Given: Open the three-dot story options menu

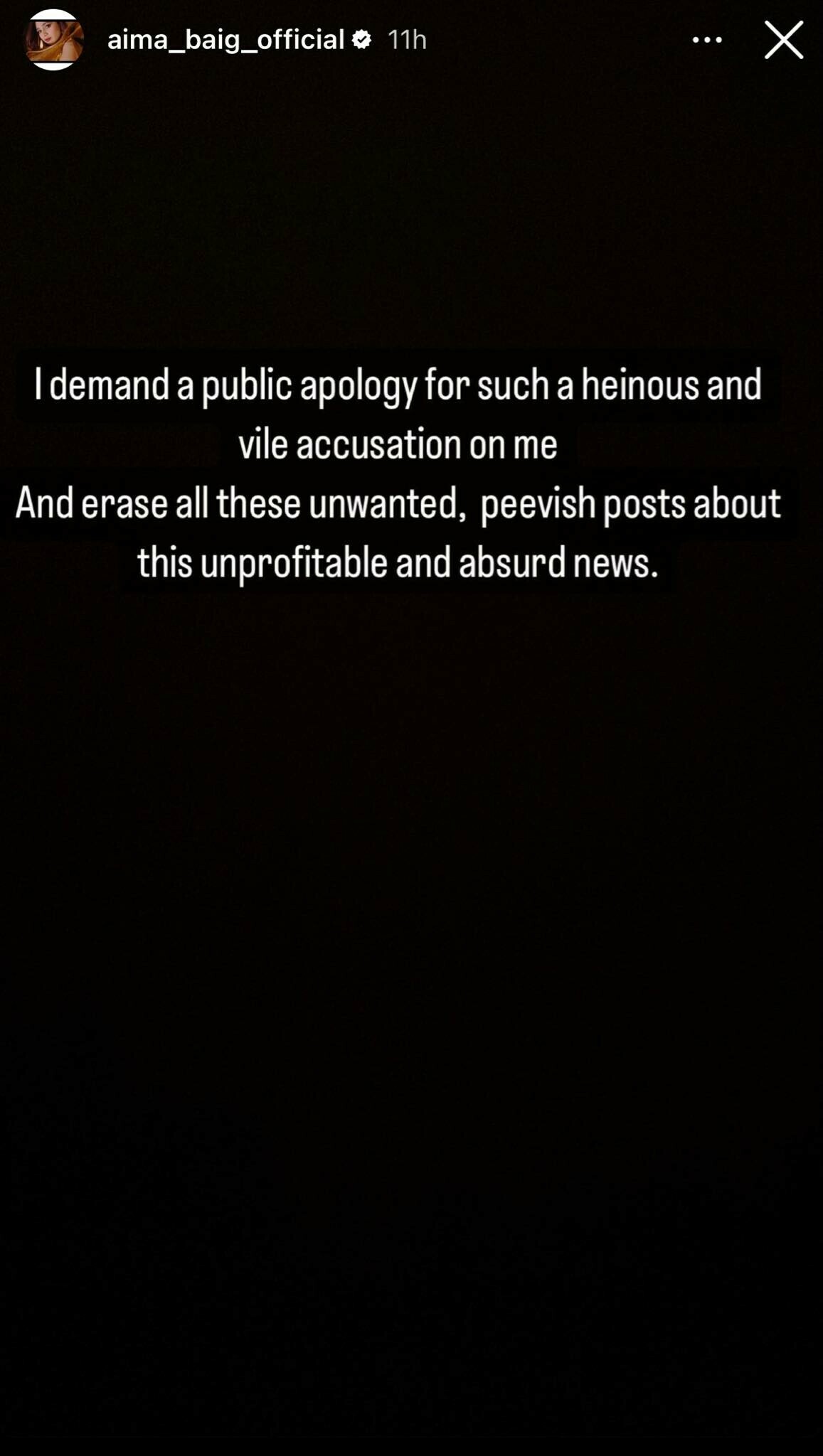Looking at the screenshot, I should point(707,40).
